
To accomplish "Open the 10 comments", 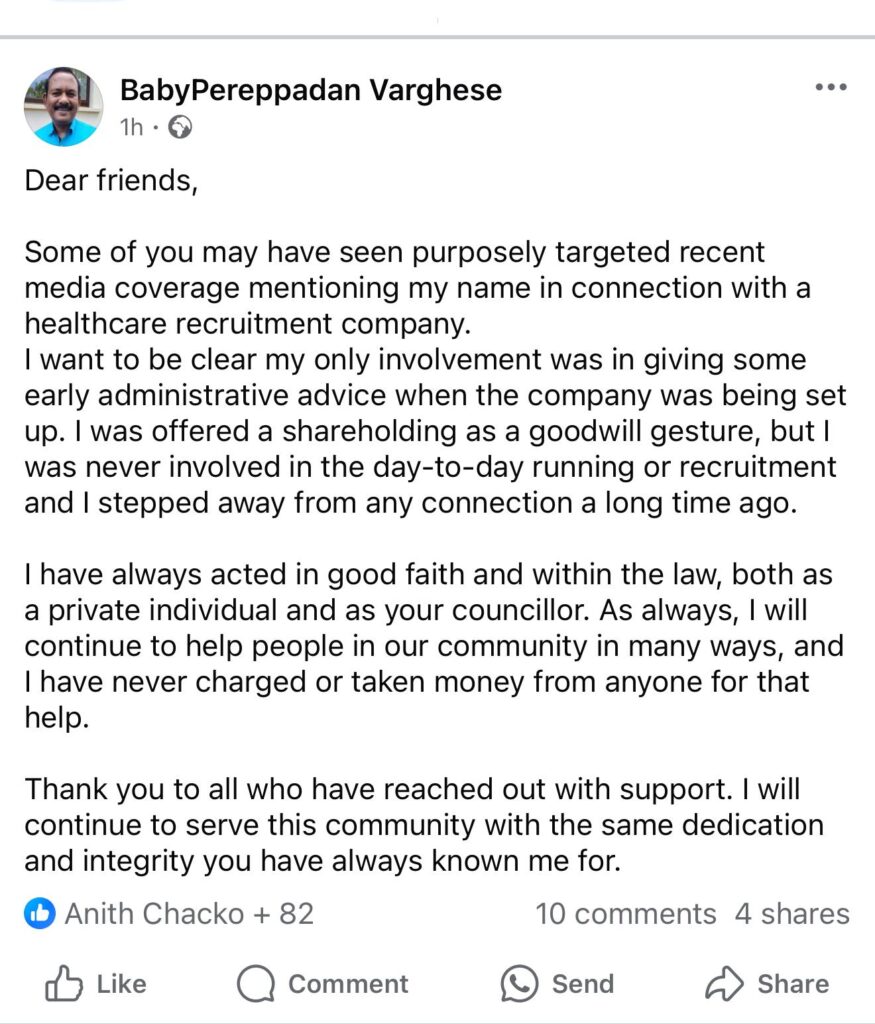I will 625,914.
